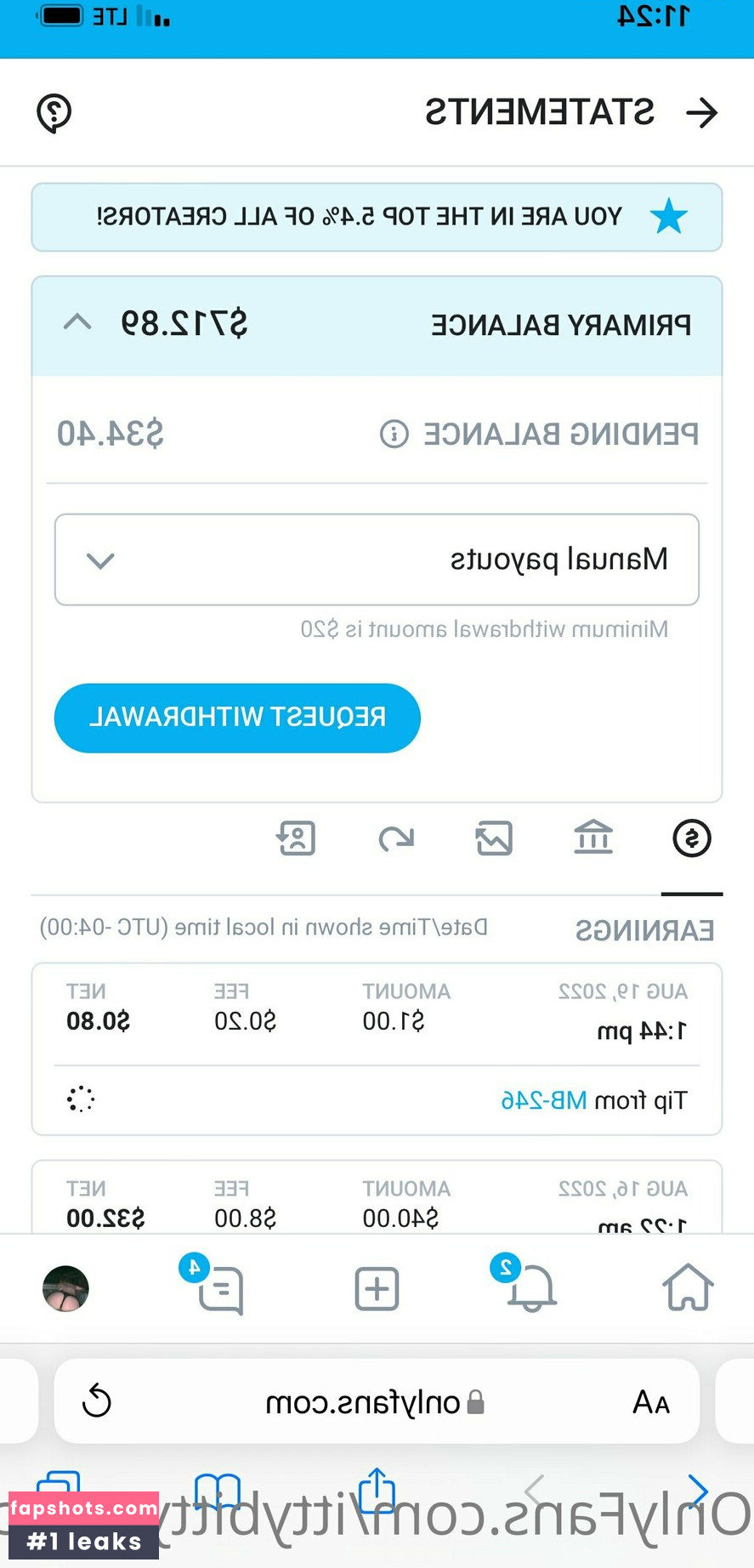The image size is (754, 1568).
Task: Open the AA text size options
Action: (650, 1401)
